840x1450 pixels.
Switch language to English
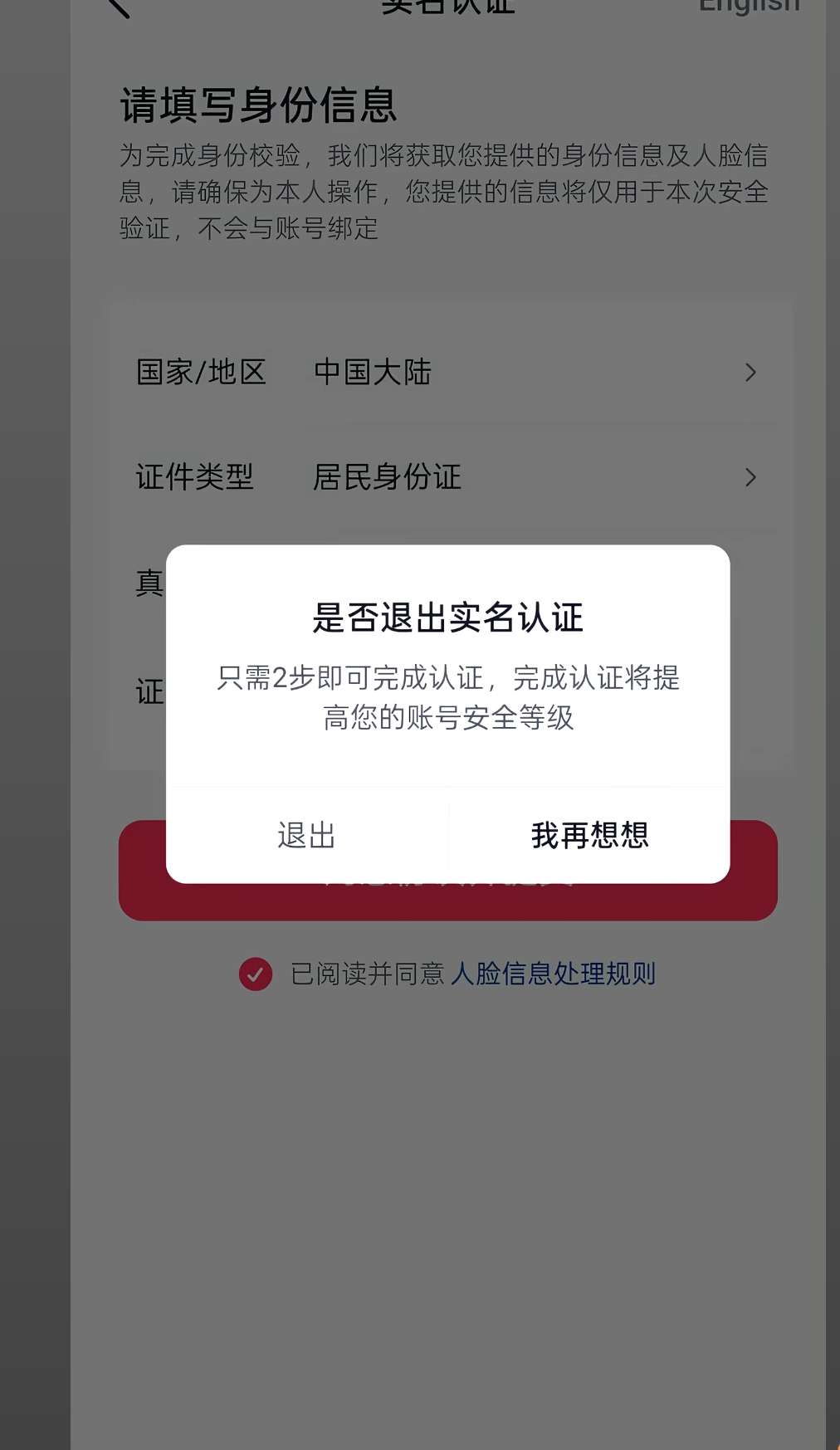(x=749, y=7)
